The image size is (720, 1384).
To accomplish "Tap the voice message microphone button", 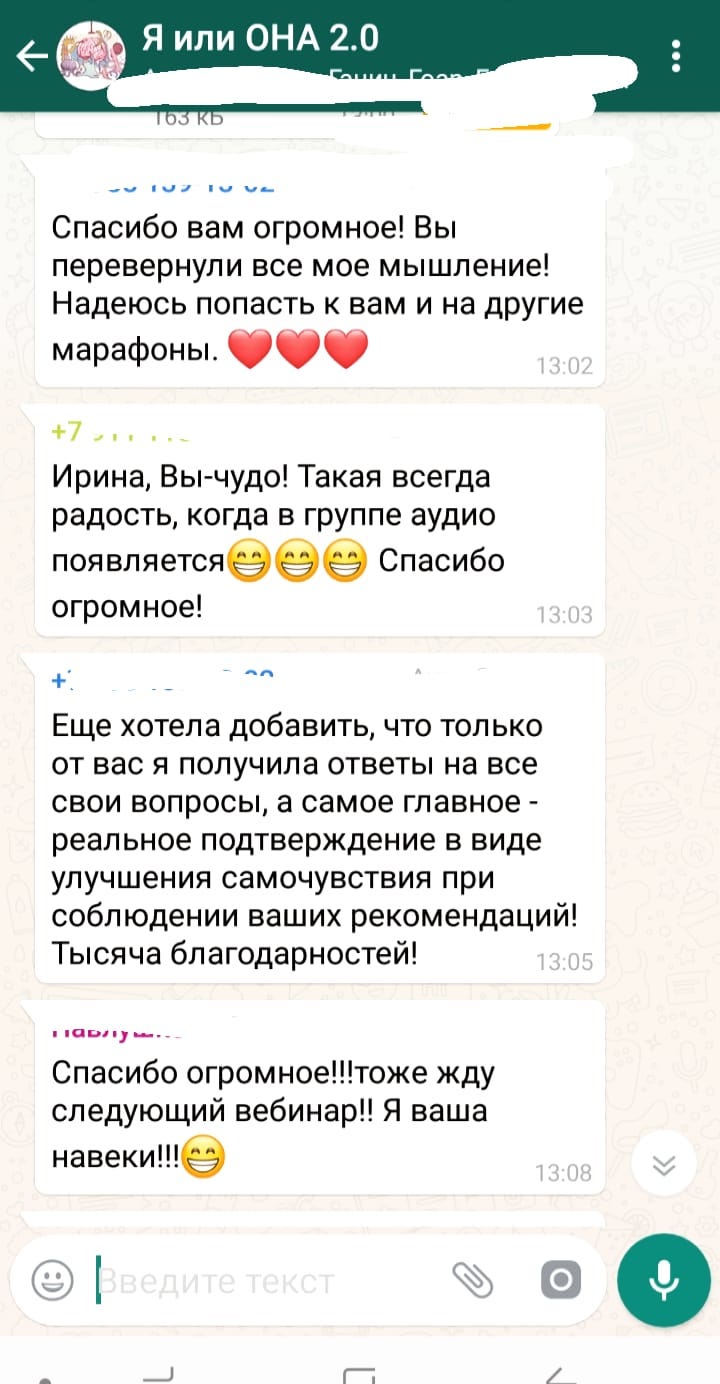I will point(664,1281).
